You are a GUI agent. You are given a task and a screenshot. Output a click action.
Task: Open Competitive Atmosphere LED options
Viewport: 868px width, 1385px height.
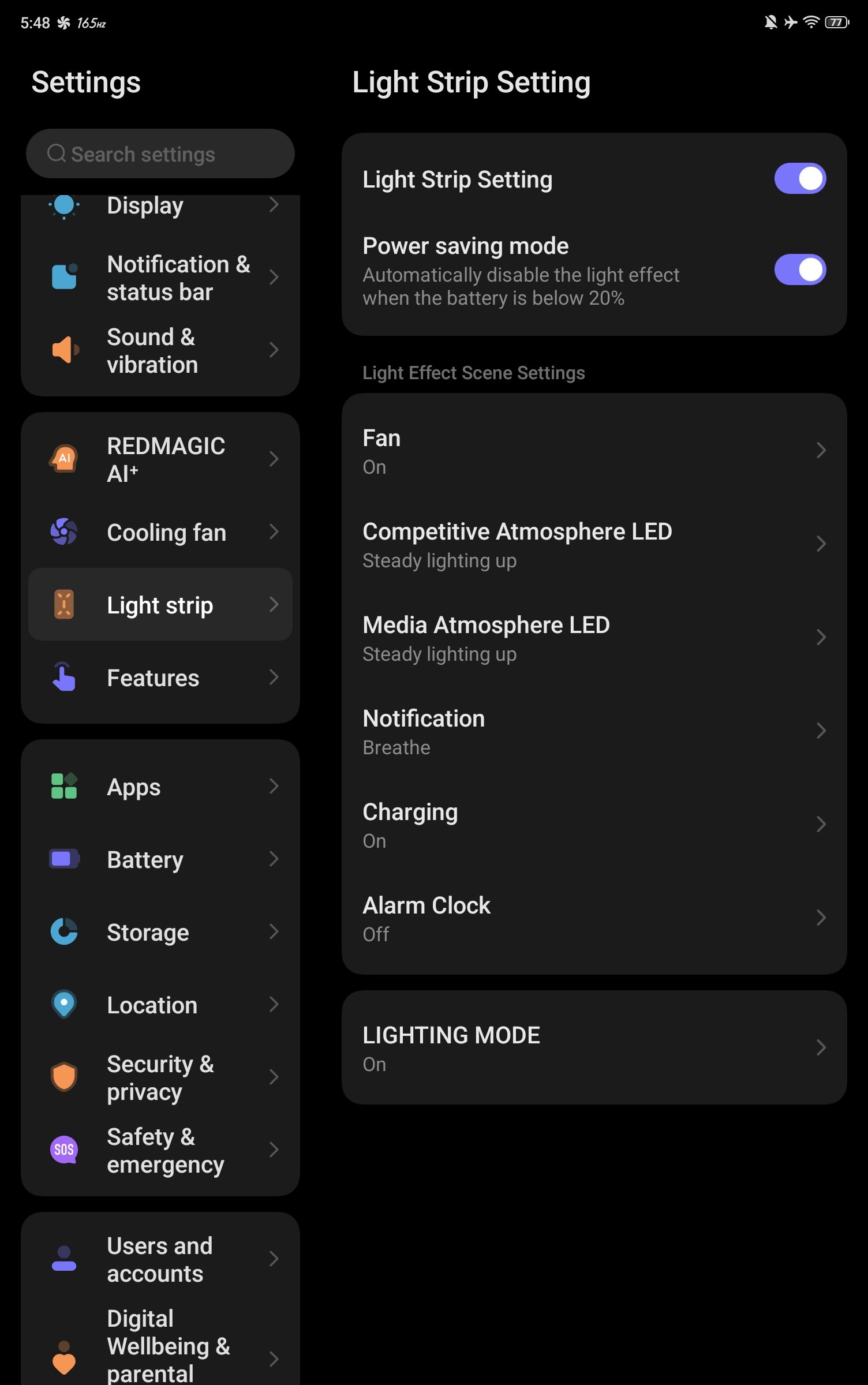593,545
